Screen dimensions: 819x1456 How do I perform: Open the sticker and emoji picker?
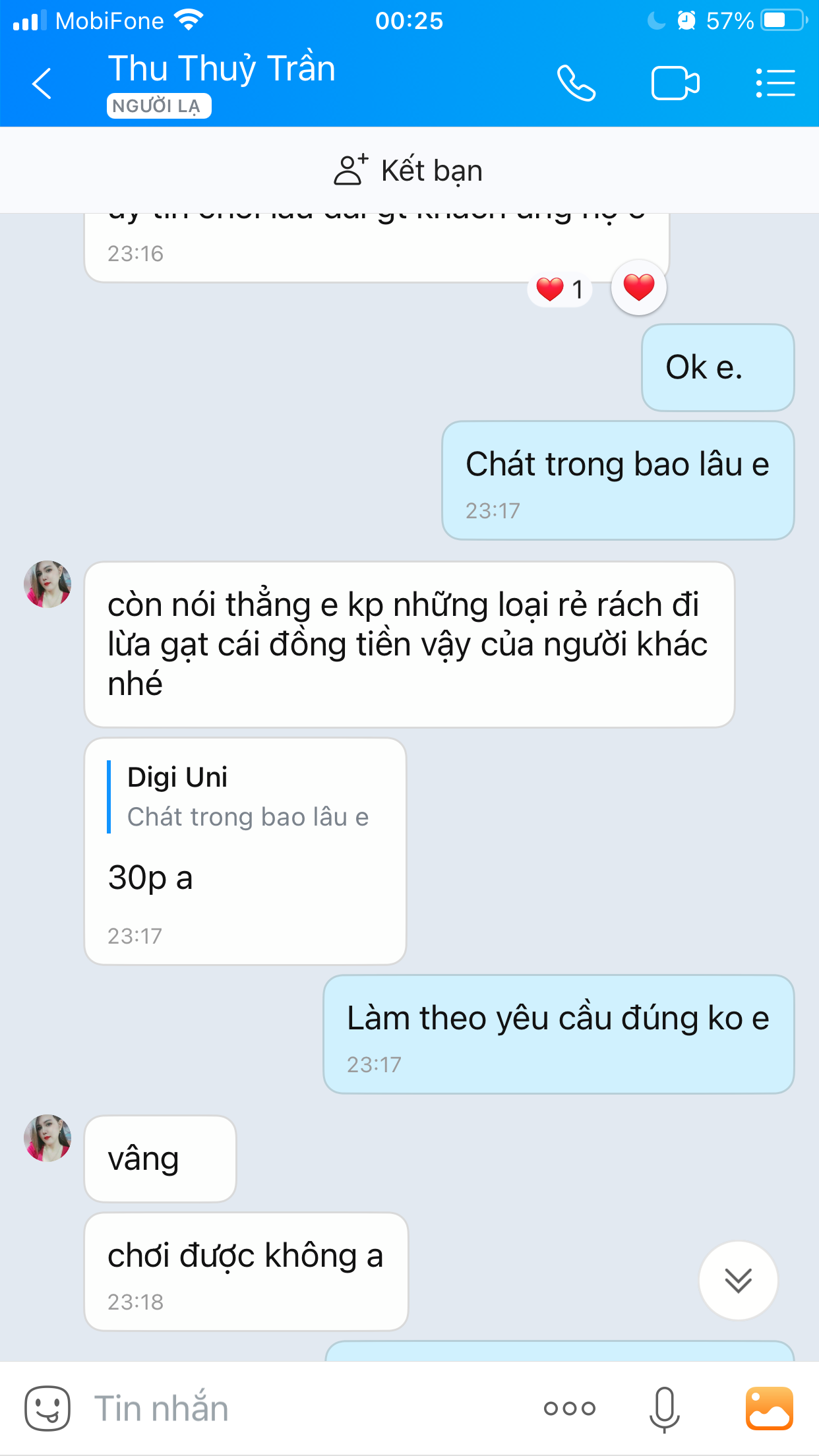[47, 1409]
